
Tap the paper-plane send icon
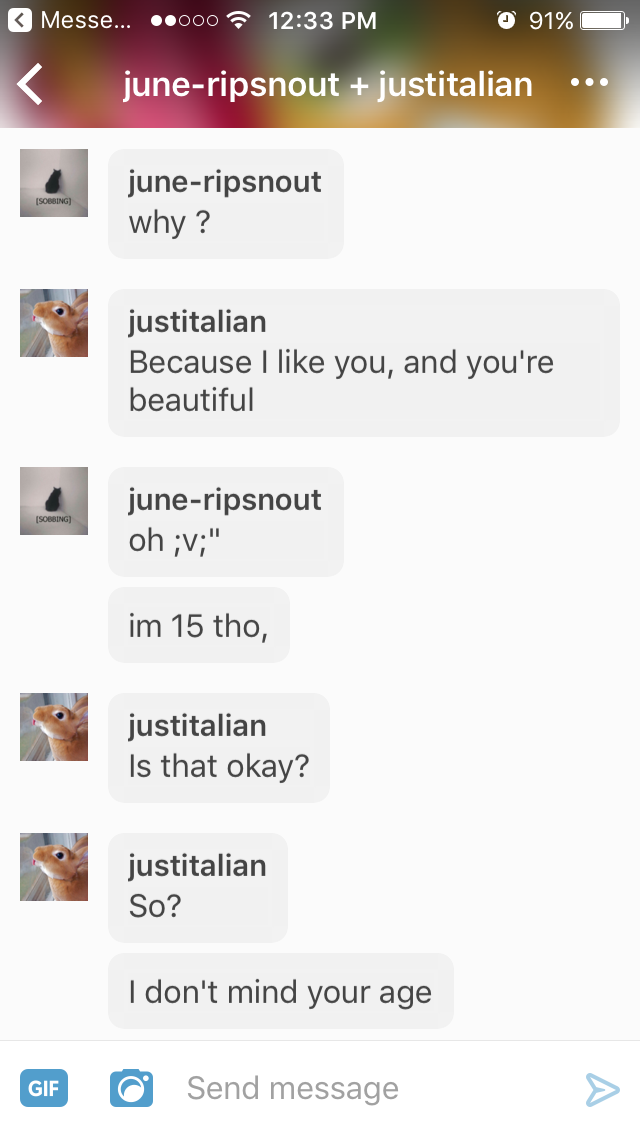(602, 1089)
